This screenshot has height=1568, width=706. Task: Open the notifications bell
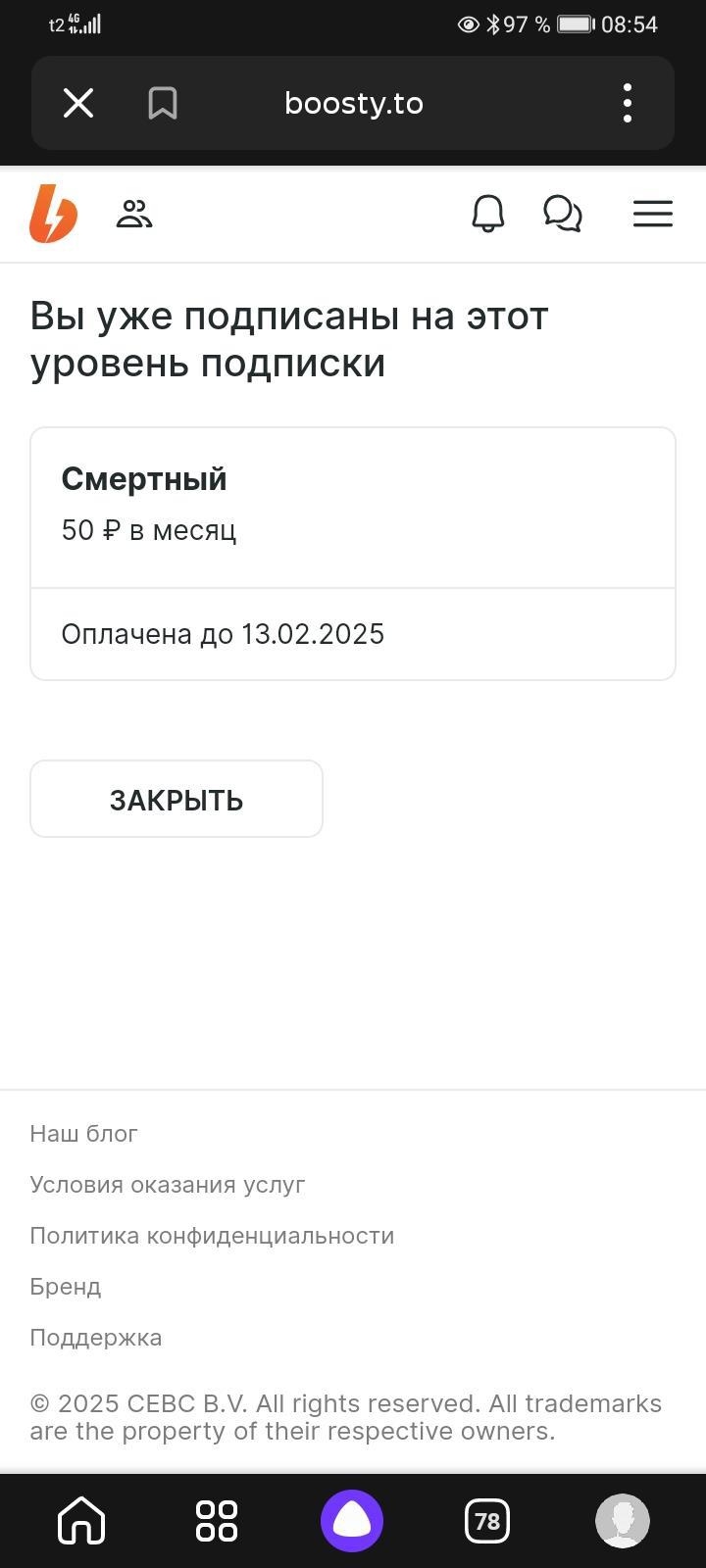point(488,214)
